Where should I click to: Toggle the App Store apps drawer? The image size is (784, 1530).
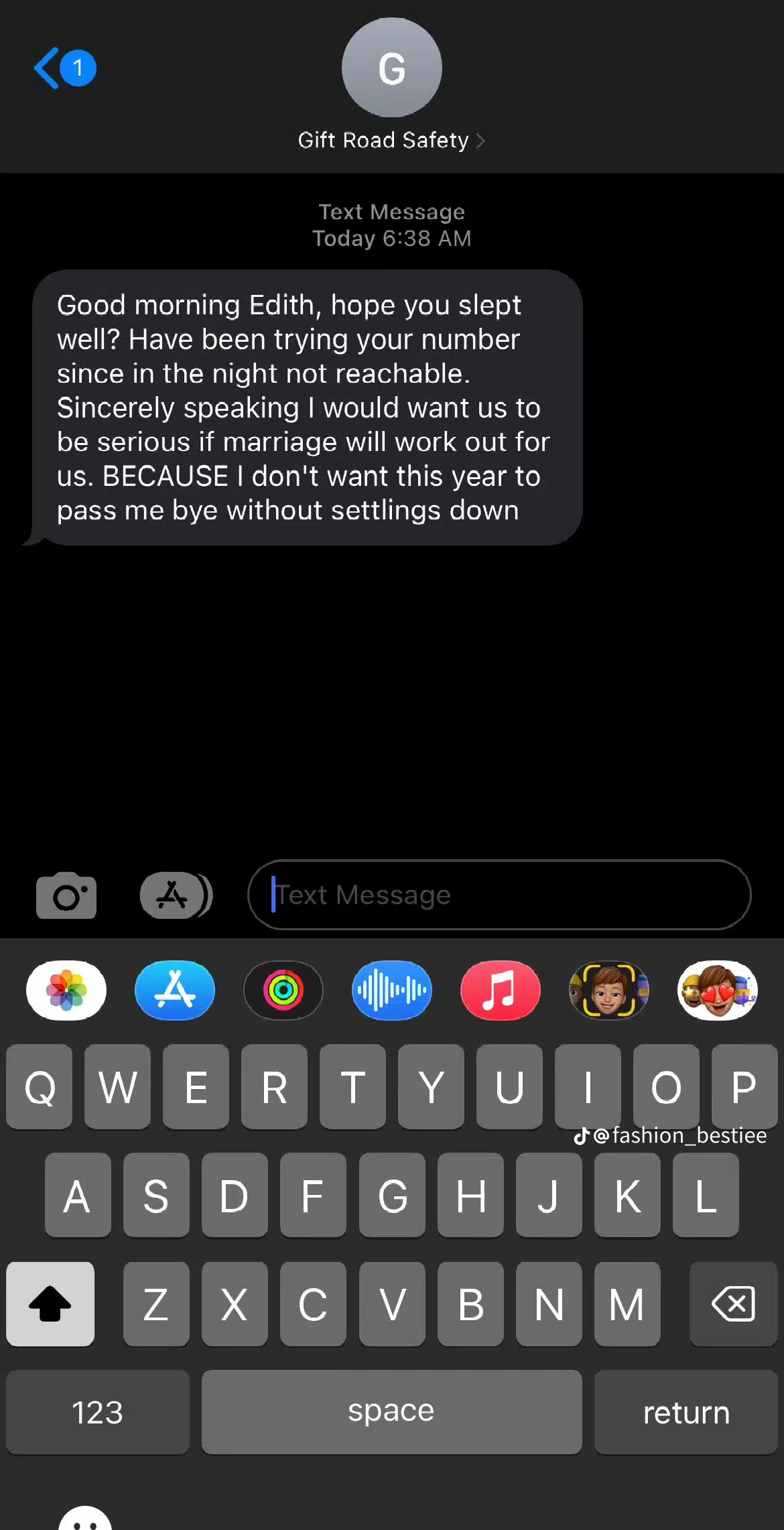coord(176,895)
